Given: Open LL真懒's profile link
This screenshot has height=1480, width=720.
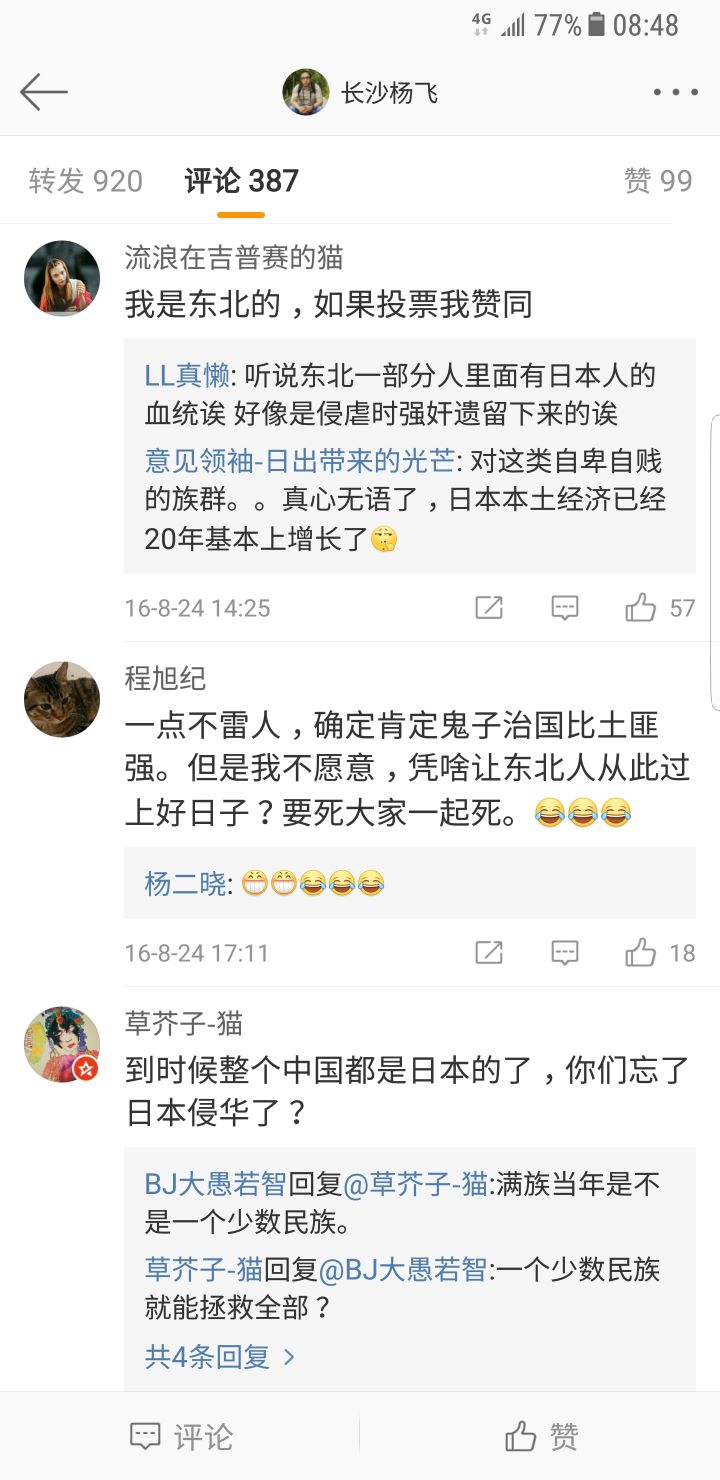Looking at the screenshot, I should pos(188,376).
